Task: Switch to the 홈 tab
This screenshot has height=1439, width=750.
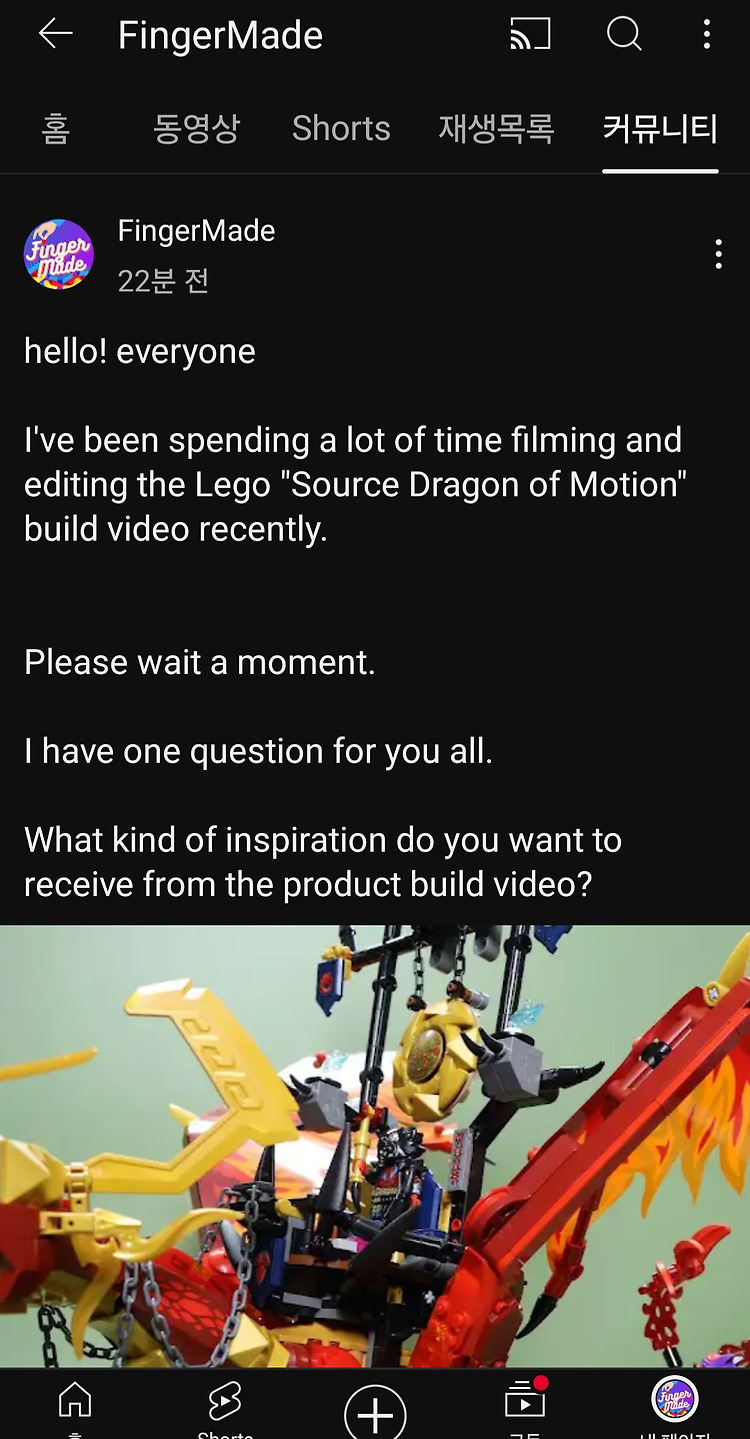Action: click(x=56, y=128)
